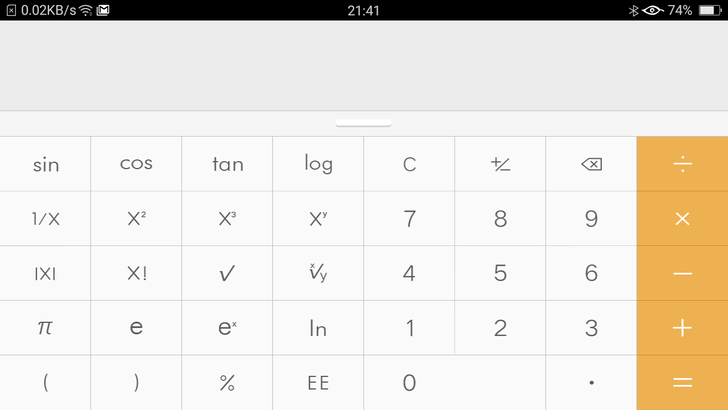728x410 pixels.
Task: Tap the tan function key
Action: tap(227, 164)
